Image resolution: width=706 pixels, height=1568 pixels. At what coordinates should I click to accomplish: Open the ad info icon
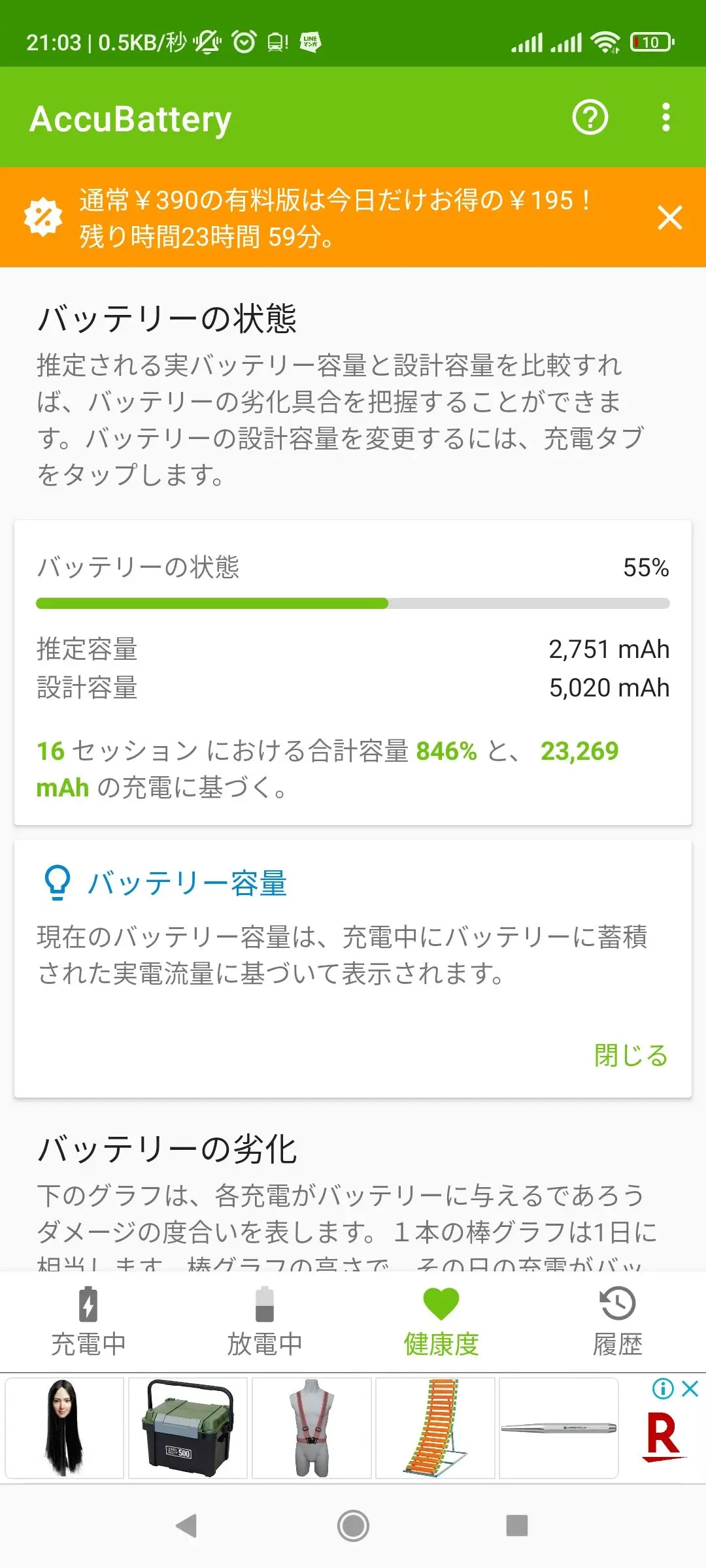[663, 1388]
